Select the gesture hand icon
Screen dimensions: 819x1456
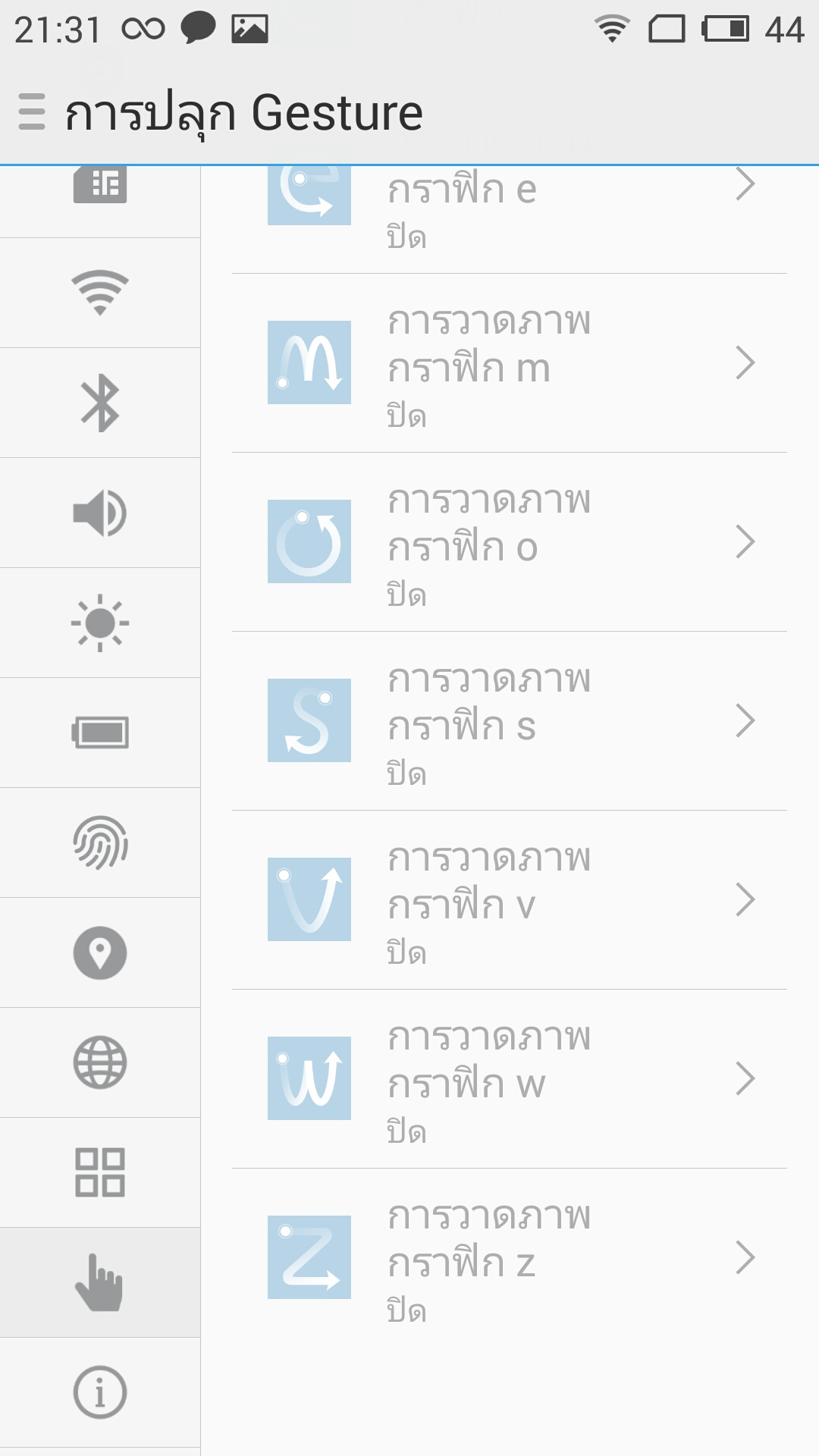tap(100, 1282)
